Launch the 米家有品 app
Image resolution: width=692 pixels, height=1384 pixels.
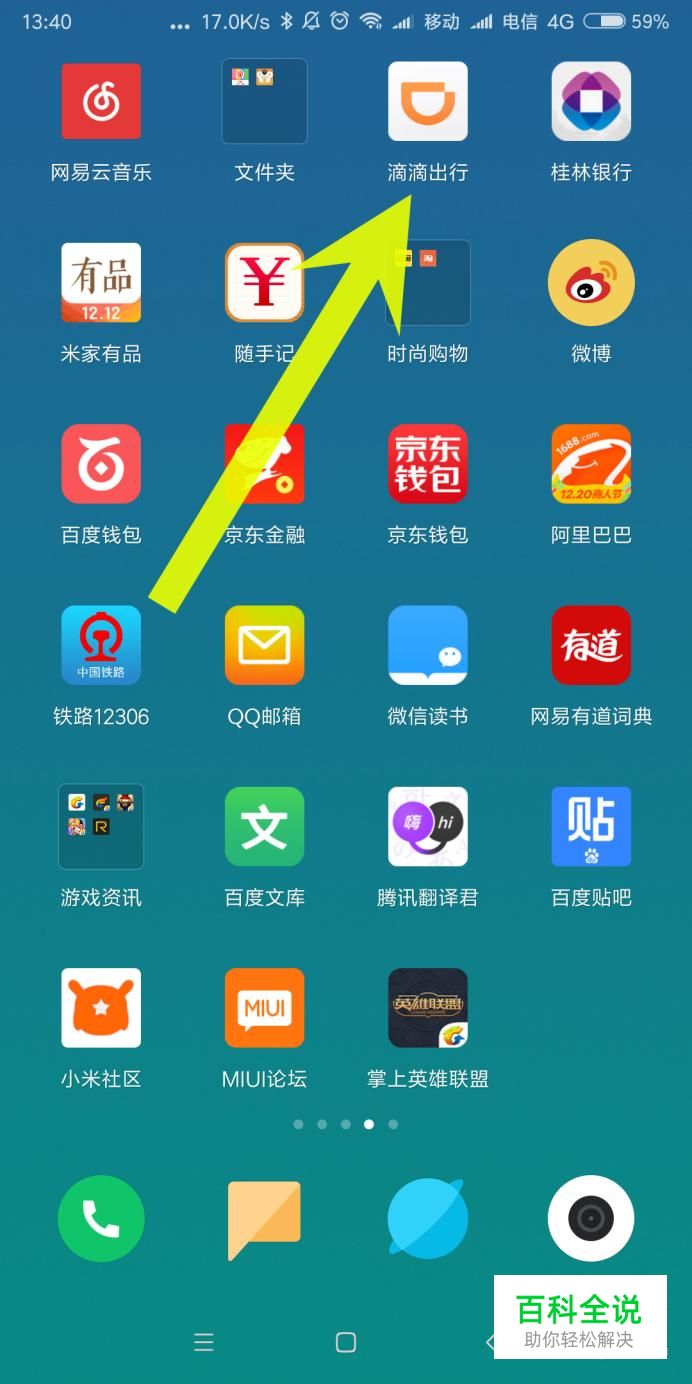pyautogui.click(x=101, y=283)
